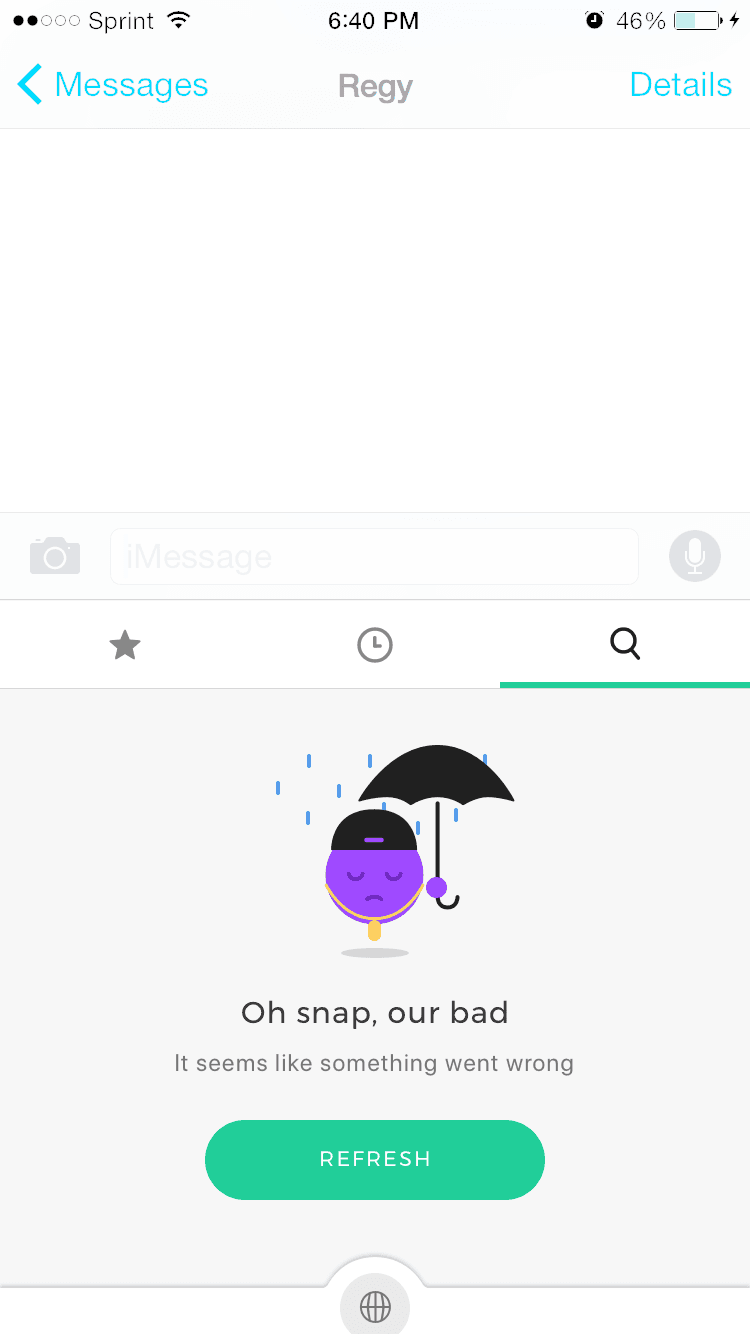The image size is (750, 1334).
Task: Go back to Messages list
Action: (112, 85)
